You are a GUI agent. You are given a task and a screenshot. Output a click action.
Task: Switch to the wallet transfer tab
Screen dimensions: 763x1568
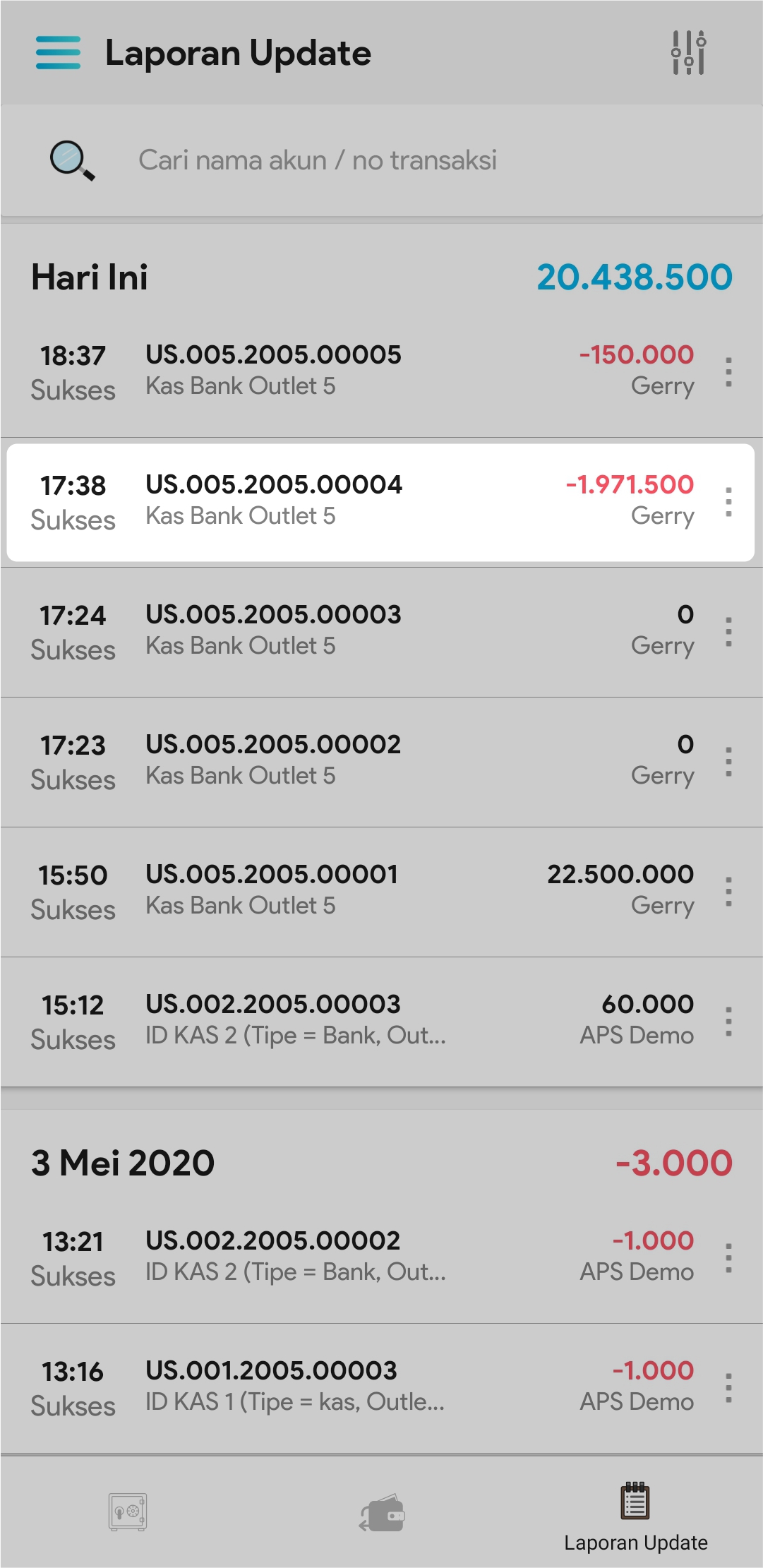(x=382, y=1512)
